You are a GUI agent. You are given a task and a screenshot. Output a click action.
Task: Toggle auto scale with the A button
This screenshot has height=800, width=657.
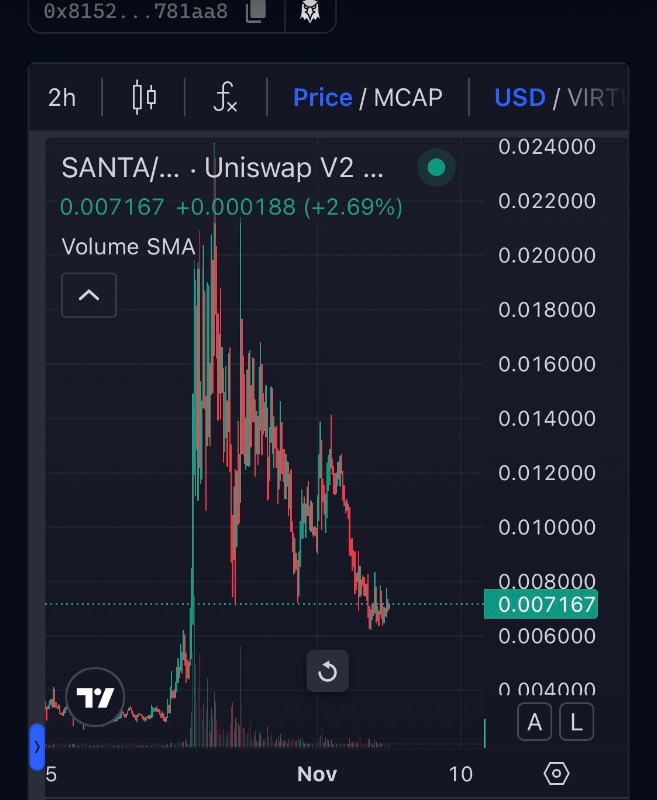[535, 722]
